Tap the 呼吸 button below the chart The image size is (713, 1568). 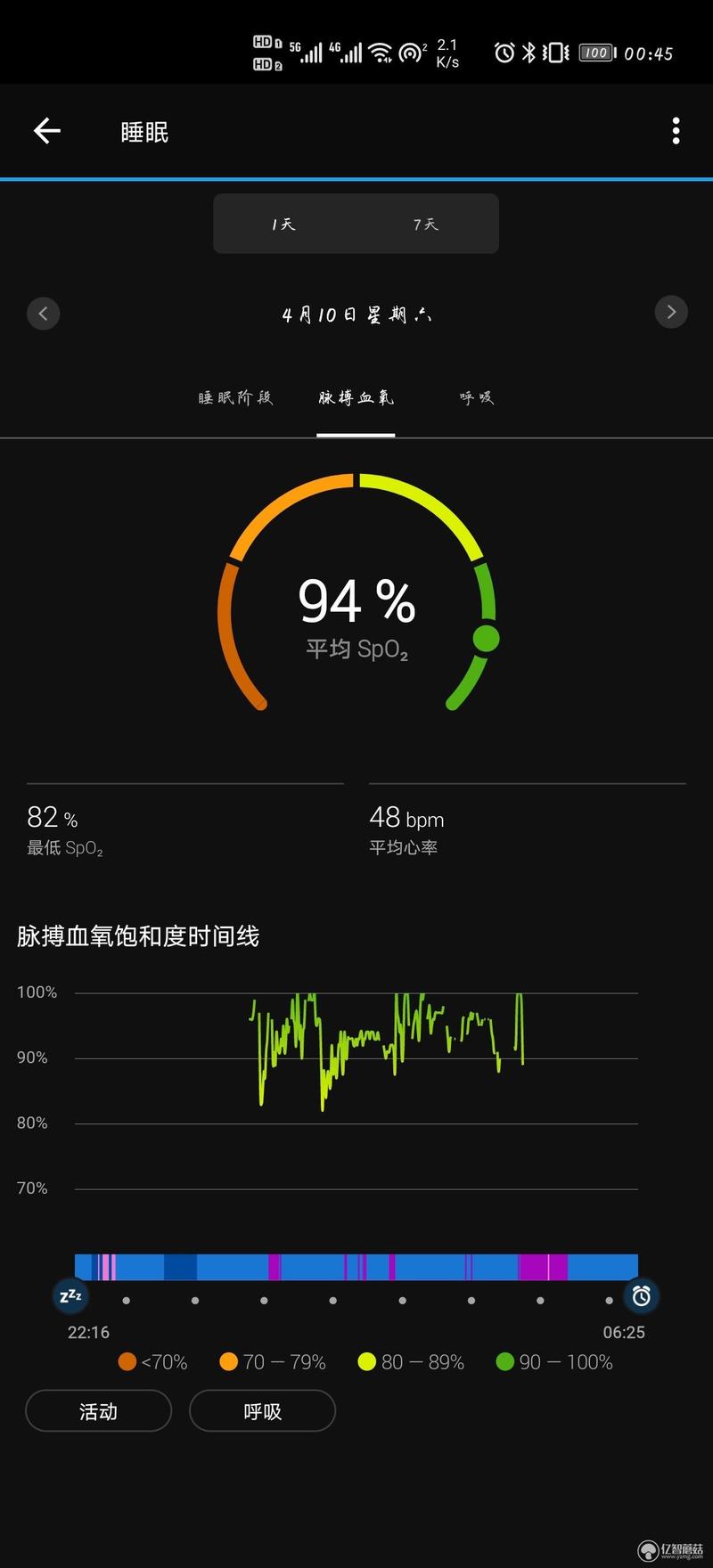click(x=262, y=1411)
